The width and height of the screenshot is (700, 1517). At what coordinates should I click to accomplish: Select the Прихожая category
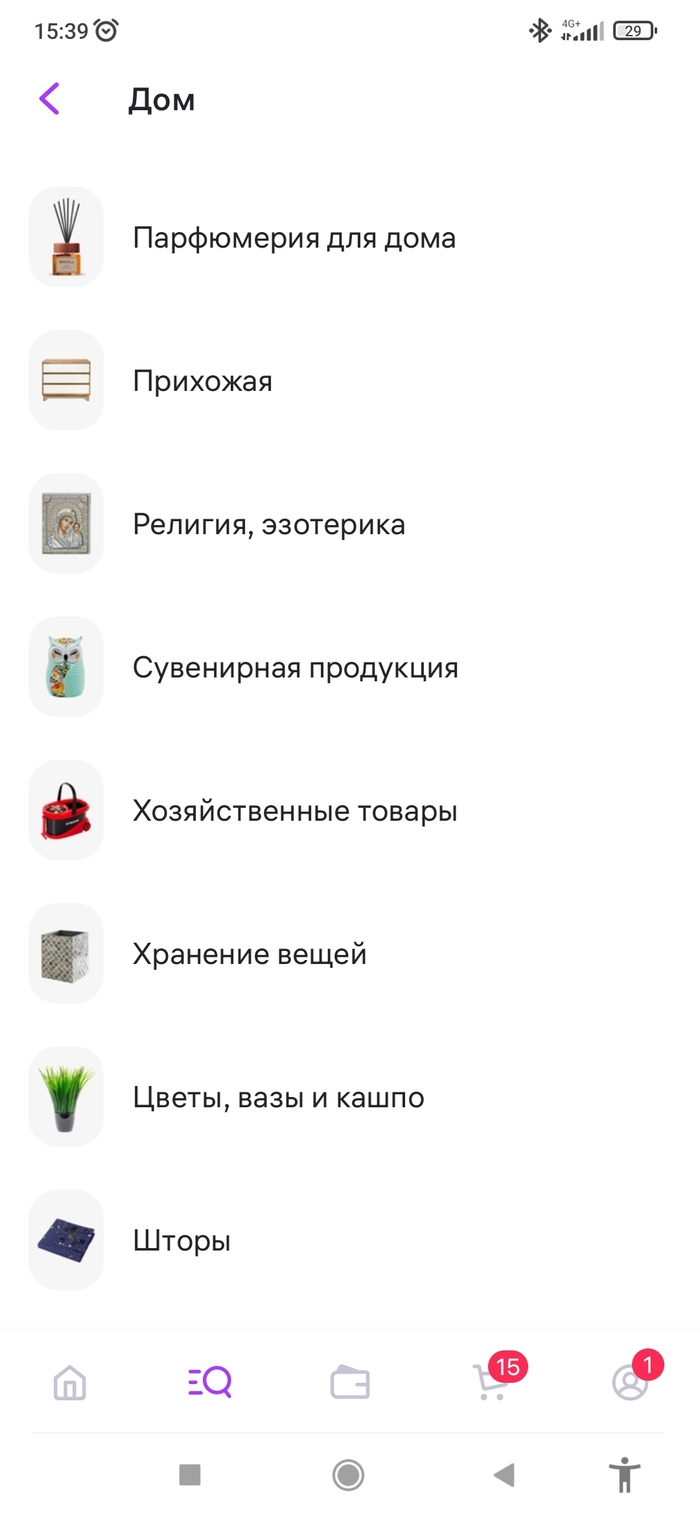(x=203, y=381)
